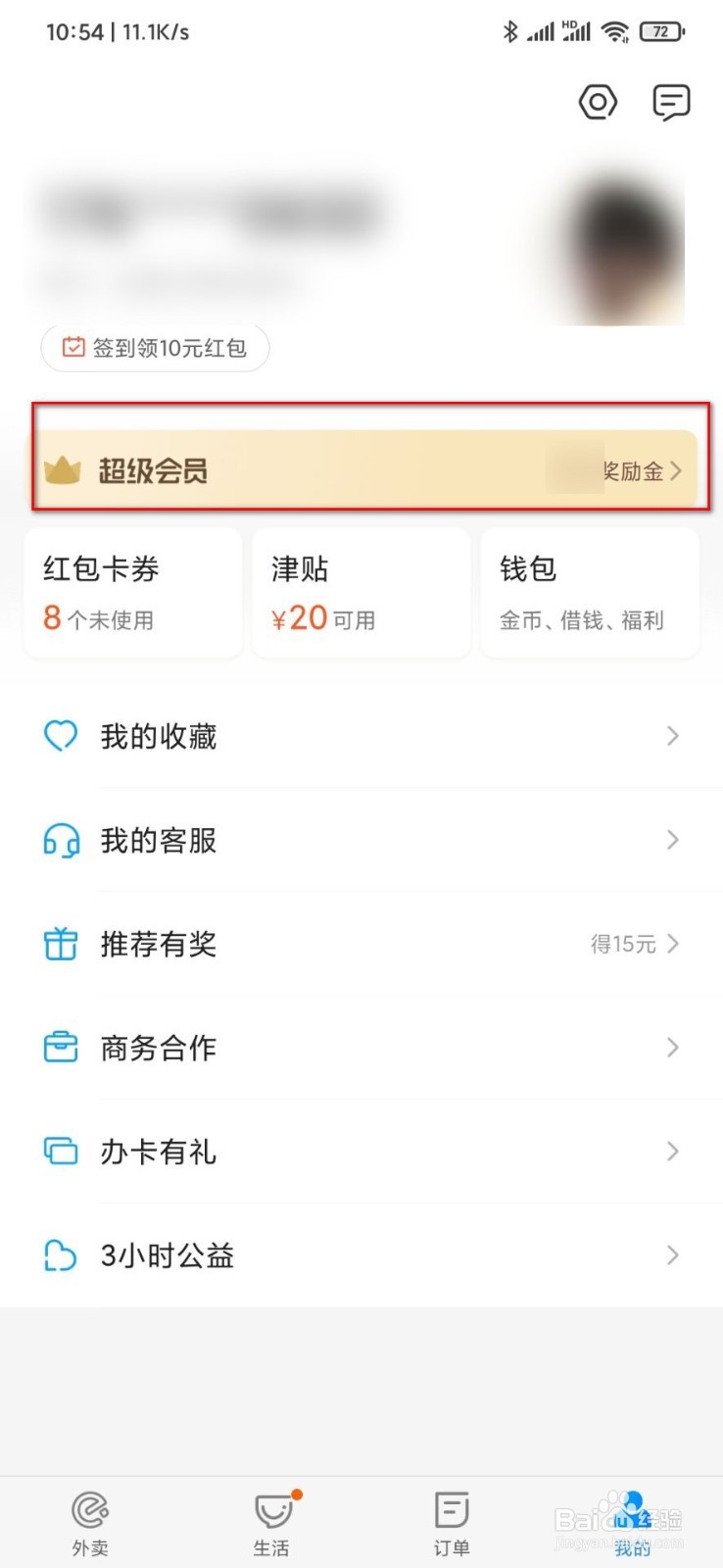The height and width of the screenshot is (1568, 723).
Task: Open the settings hexagon icon
Action: [598, 102]
